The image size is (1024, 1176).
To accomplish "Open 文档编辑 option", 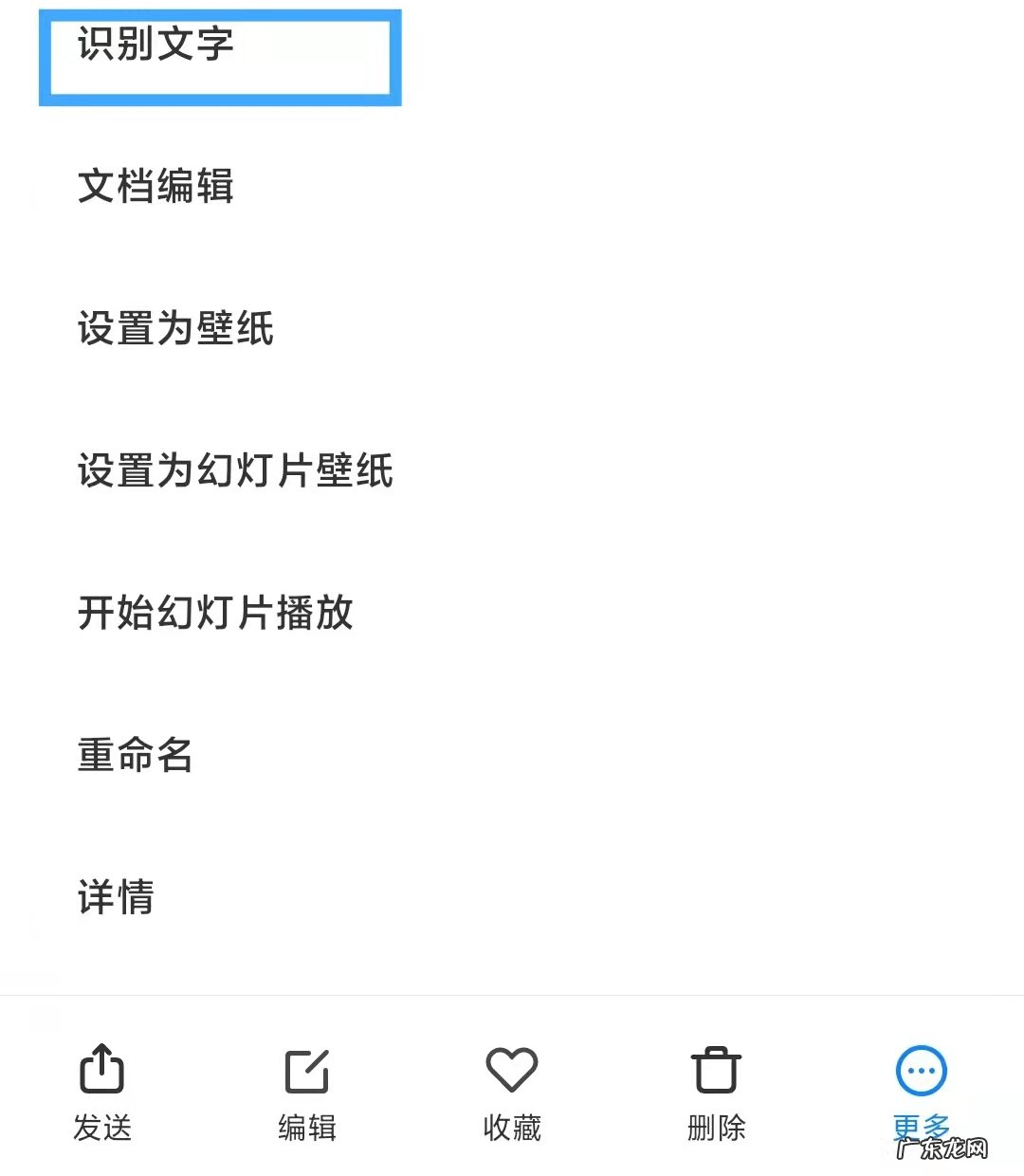I will coord(155,186).
